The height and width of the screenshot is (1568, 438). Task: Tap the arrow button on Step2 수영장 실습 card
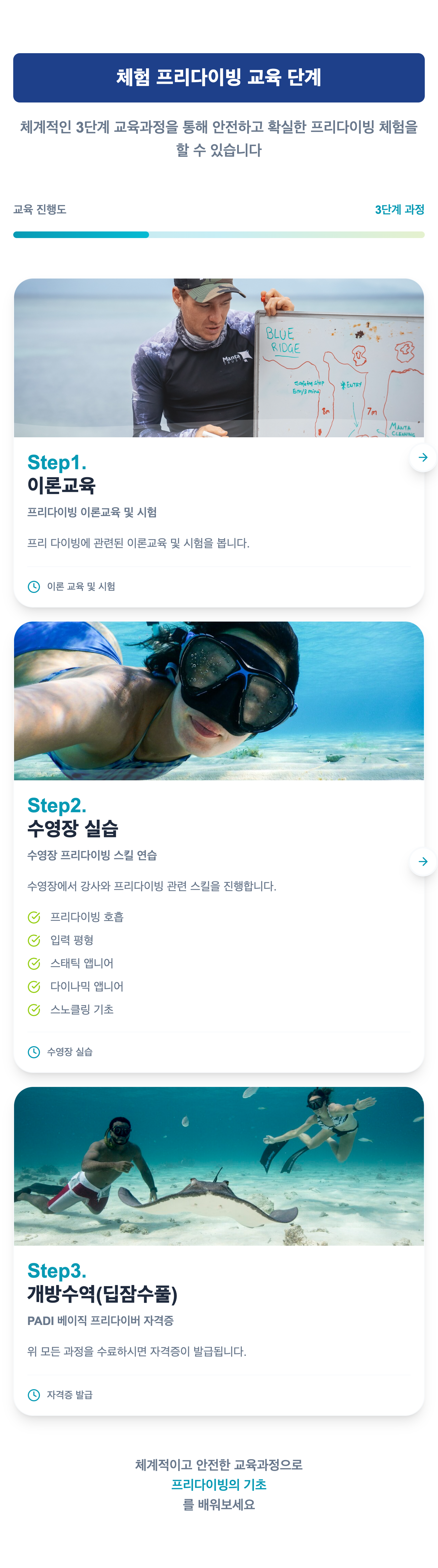pos(423,861)
